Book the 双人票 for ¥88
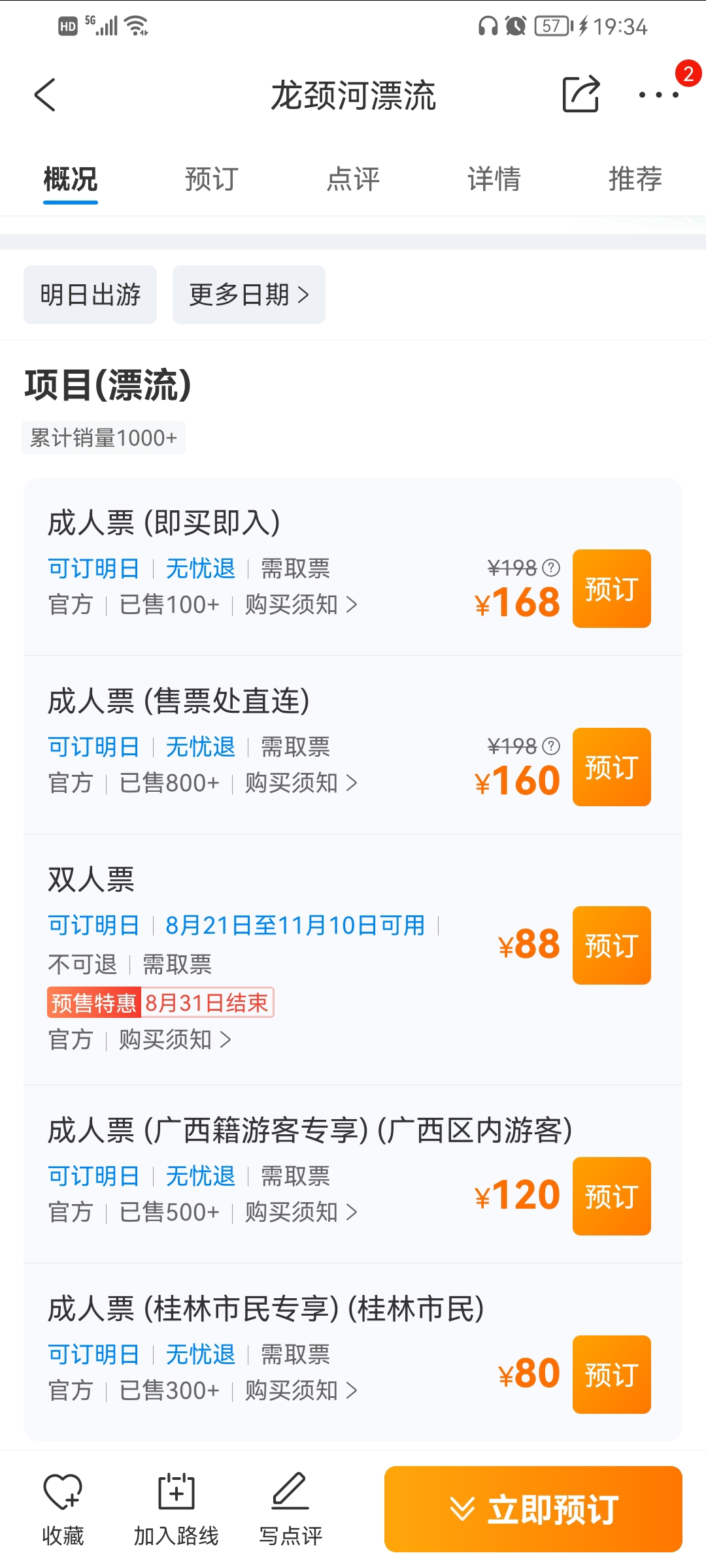Image resolution: width=706 pixels, height=1568 pixels. point(611,945)
